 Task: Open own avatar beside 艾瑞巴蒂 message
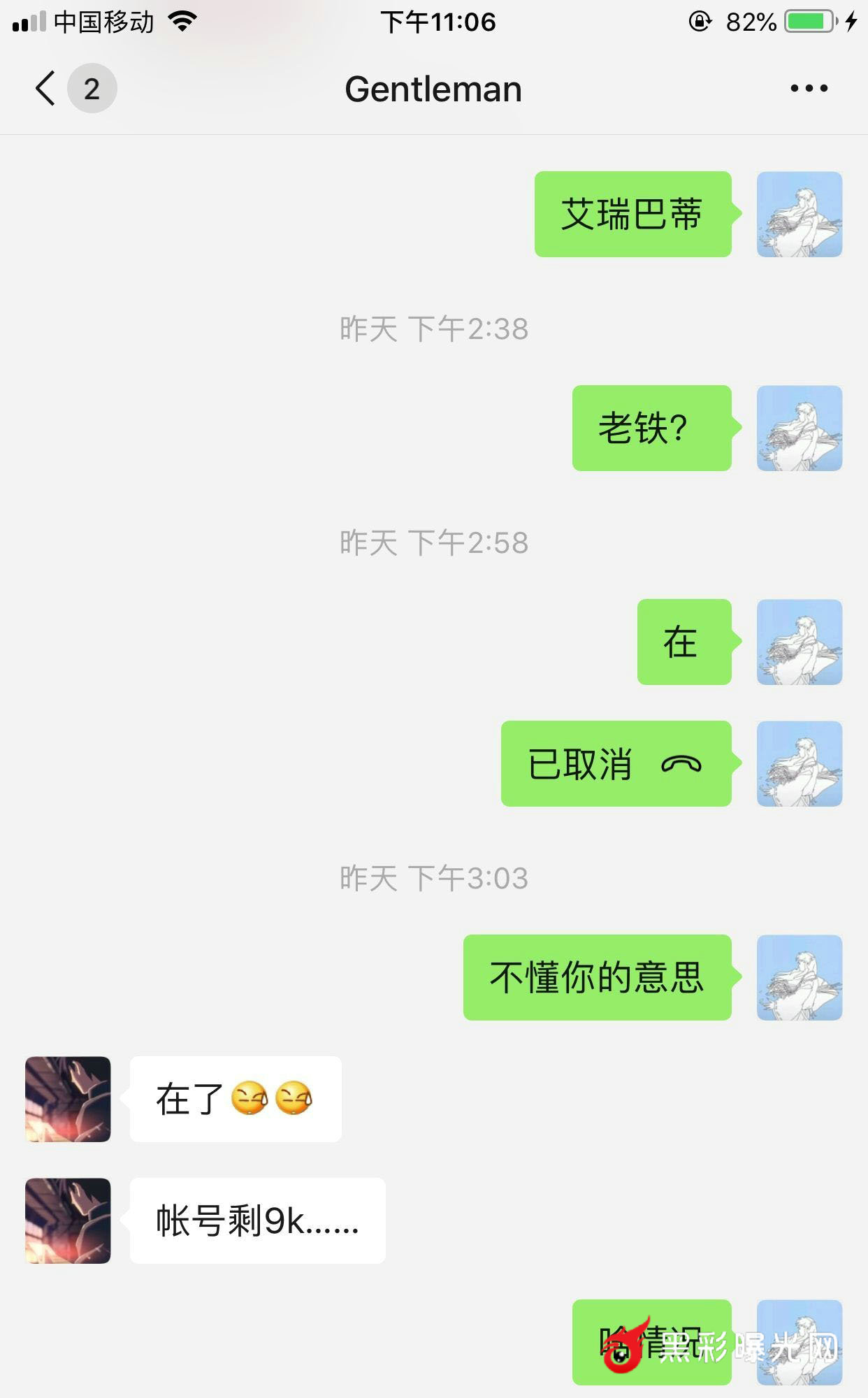[800, 215]
